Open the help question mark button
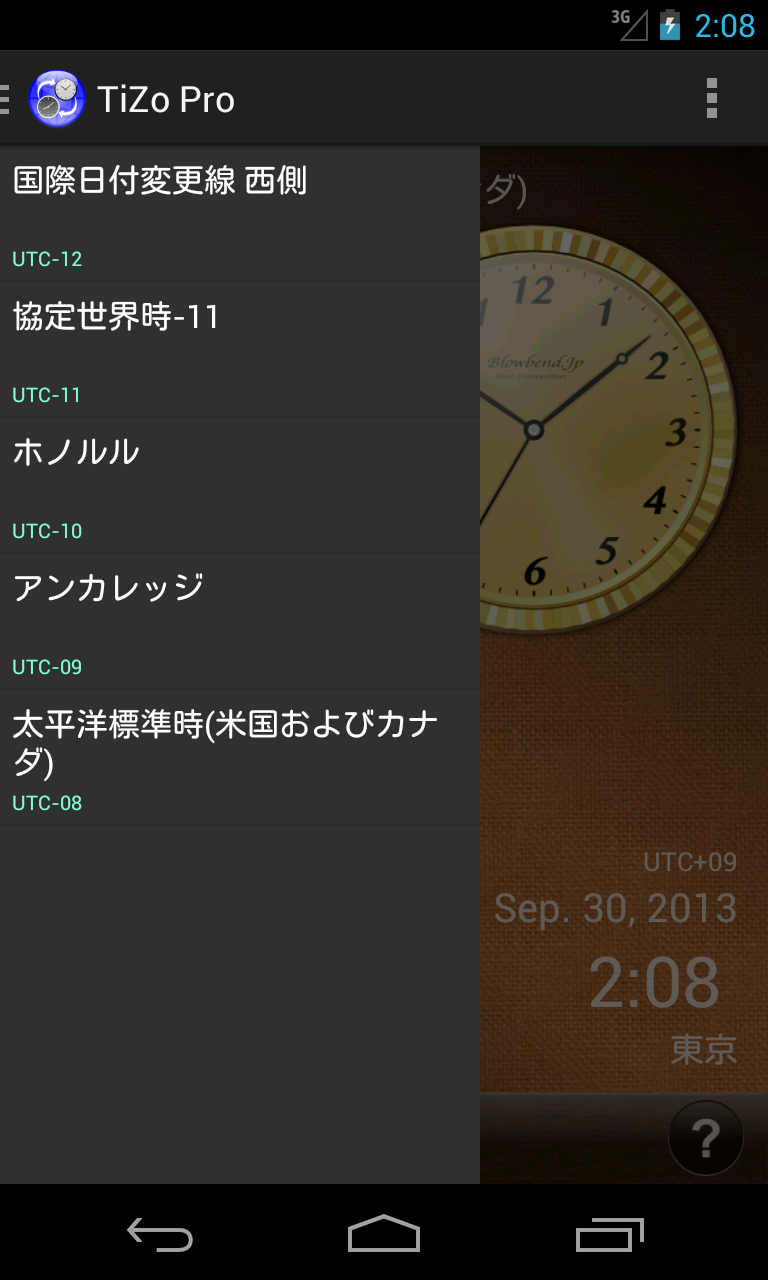This screenshot has width=768, height=1280. point(706,1137)
